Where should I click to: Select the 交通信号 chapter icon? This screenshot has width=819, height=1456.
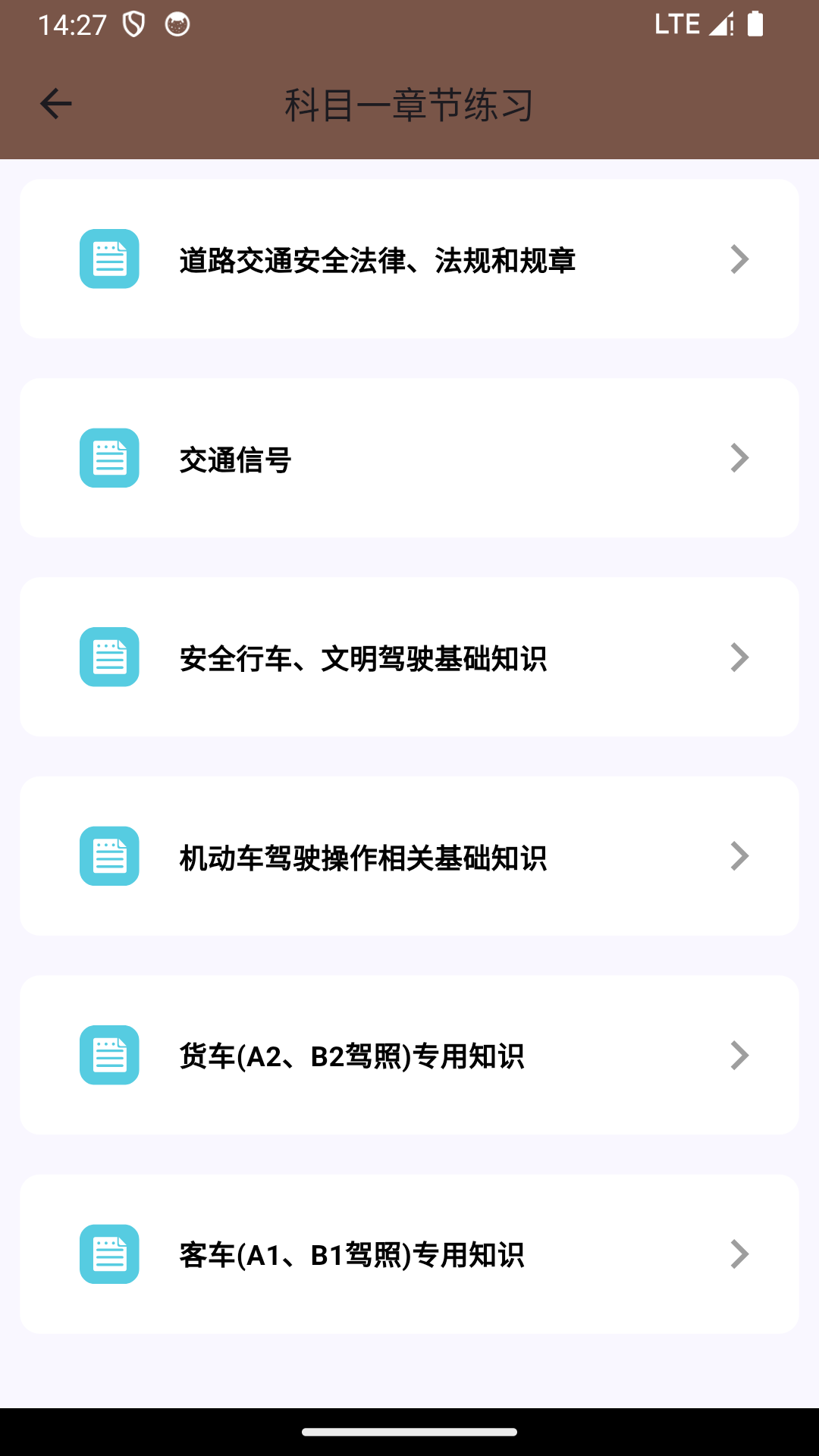(108, 457)
